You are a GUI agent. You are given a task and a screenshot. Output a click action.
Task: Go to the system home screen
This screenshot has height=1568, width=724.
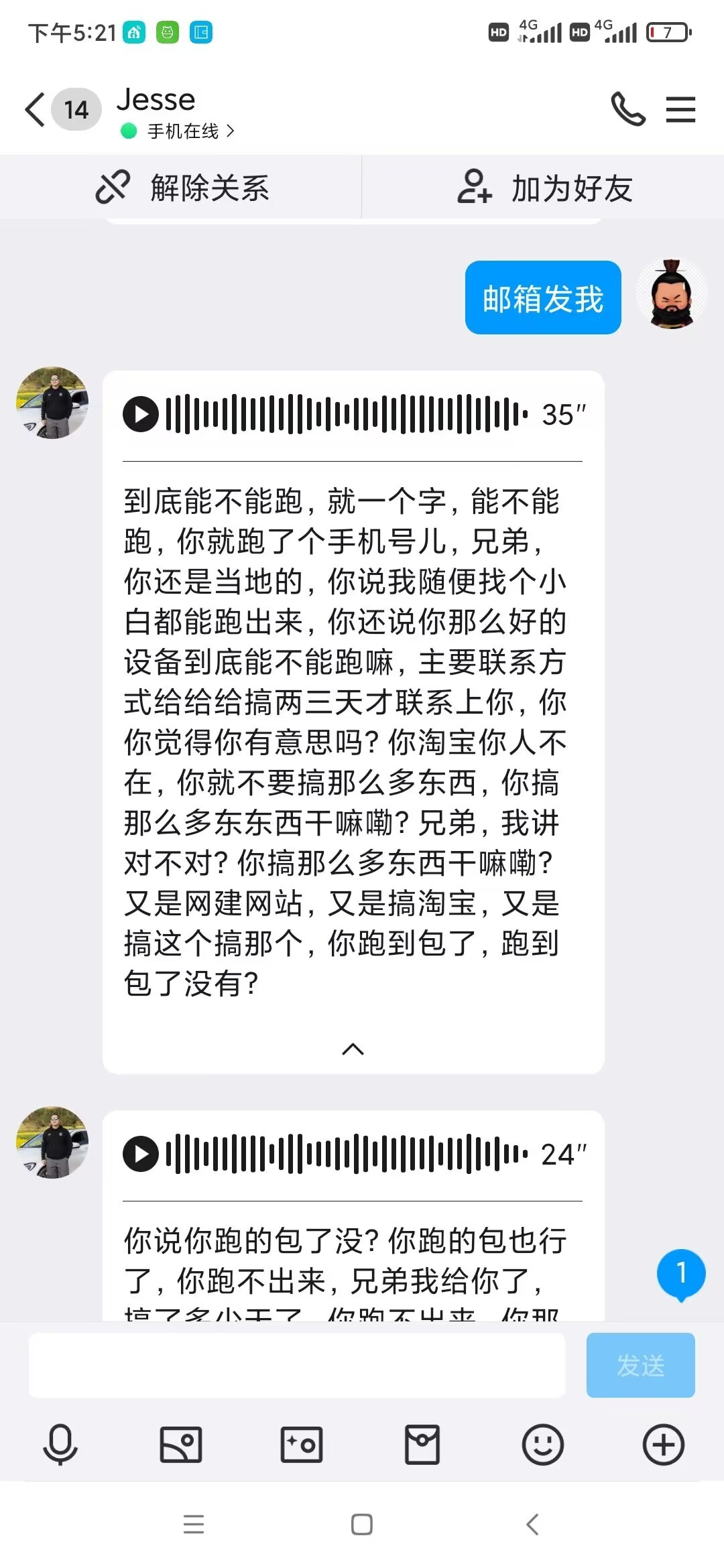tap(362, 1524)
